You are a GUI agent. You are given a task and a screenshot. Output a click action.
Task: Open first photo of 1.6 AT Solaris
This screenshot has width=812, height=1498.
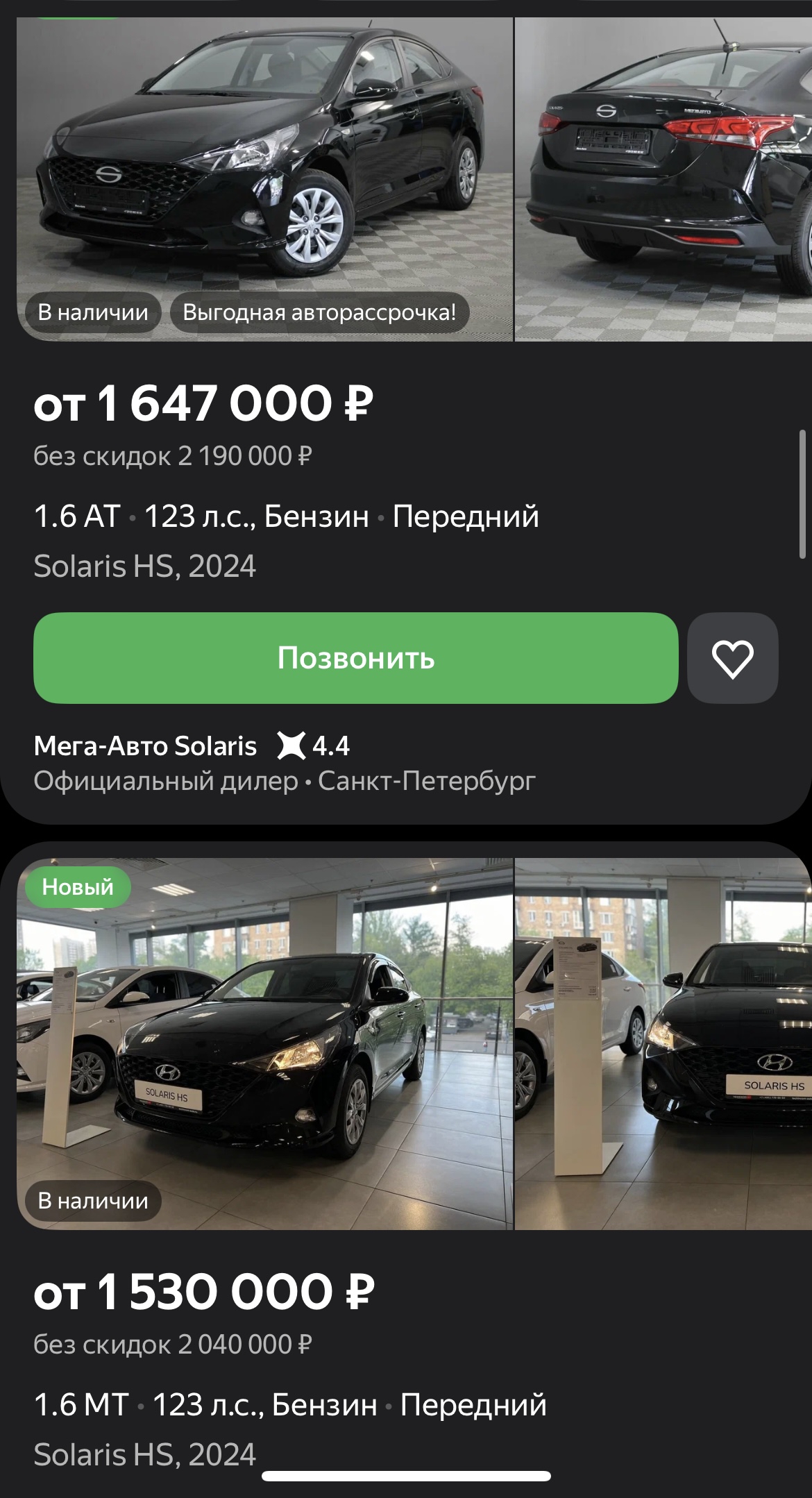[x=264, y=179]
